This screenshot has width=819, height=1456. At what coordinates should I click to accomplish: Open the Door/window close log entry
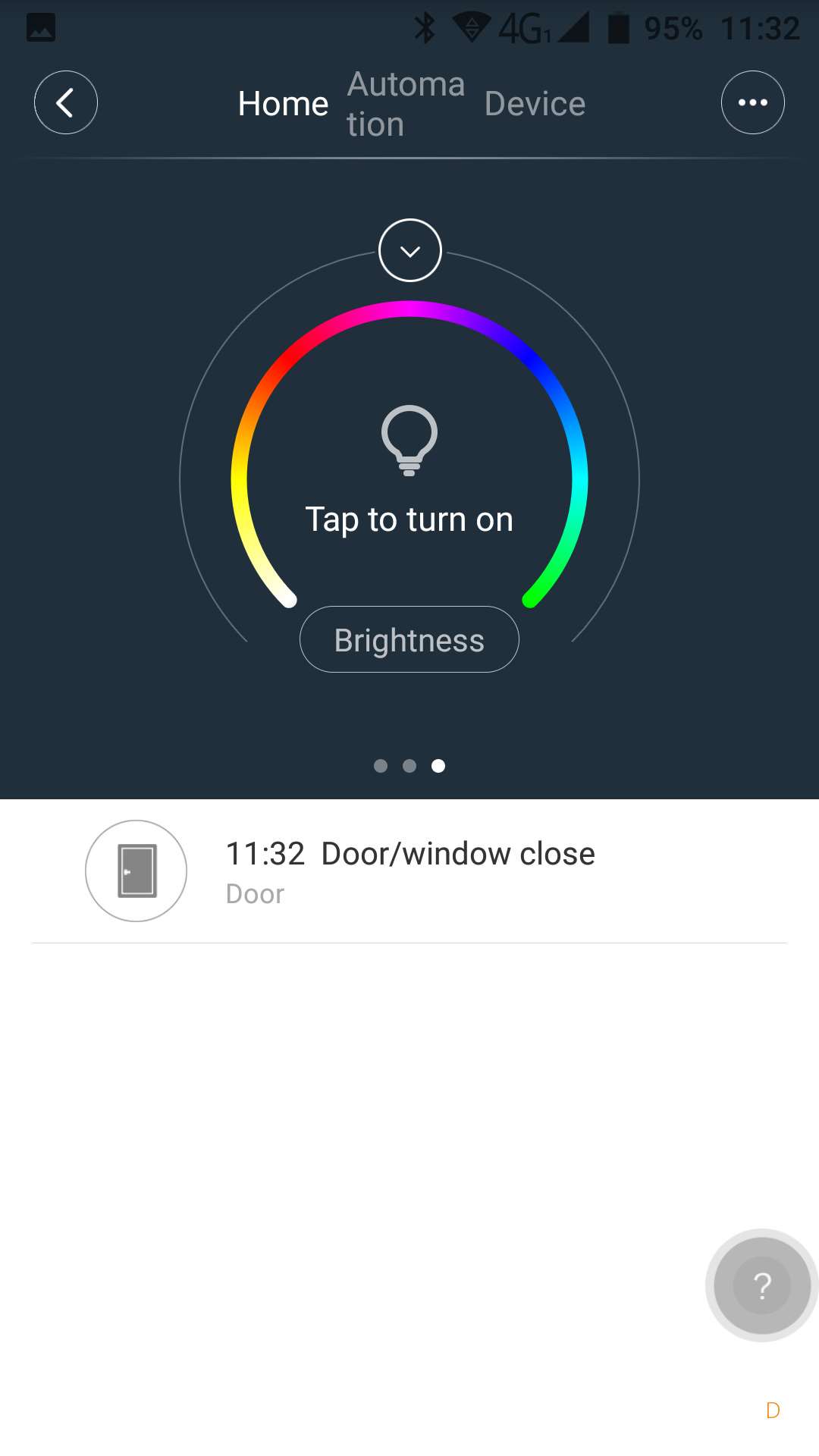click(409, 871)
